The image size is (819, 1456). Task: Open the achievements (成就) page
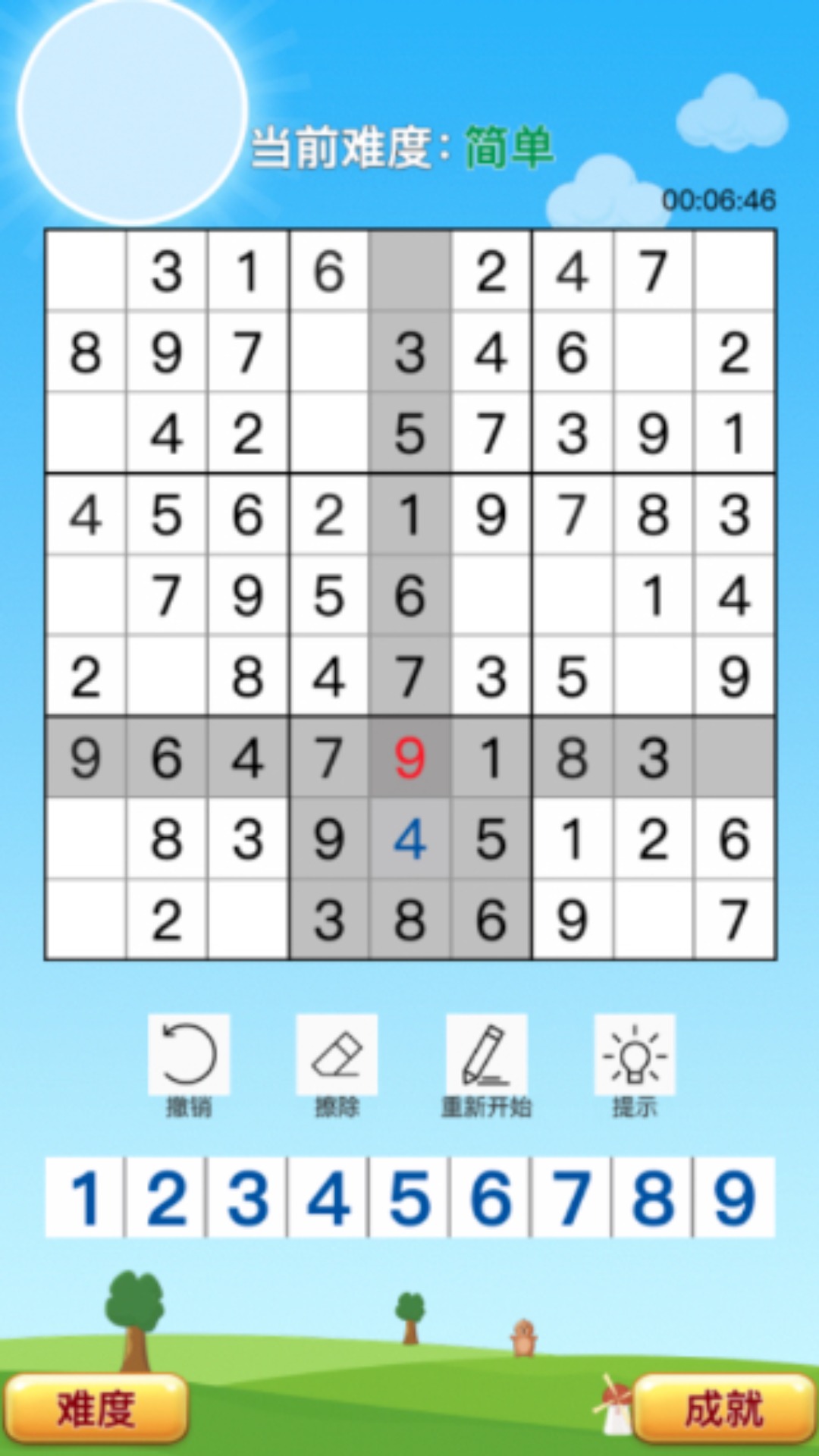pyautogui.click(x=724, y=1409)
